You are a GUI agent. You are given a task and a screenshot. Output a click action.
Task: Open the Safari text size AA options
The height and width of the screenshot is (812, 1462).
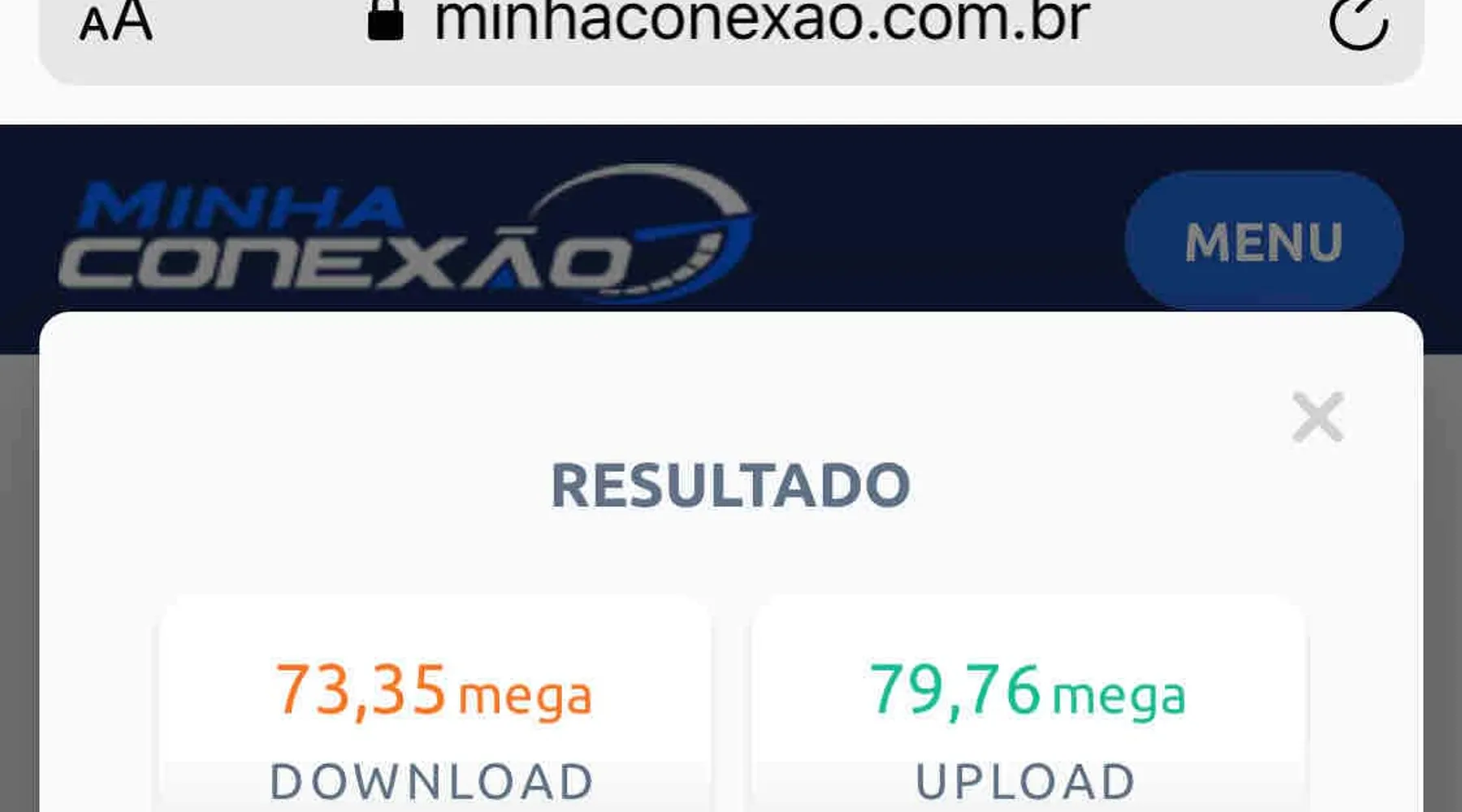point(115,21)
